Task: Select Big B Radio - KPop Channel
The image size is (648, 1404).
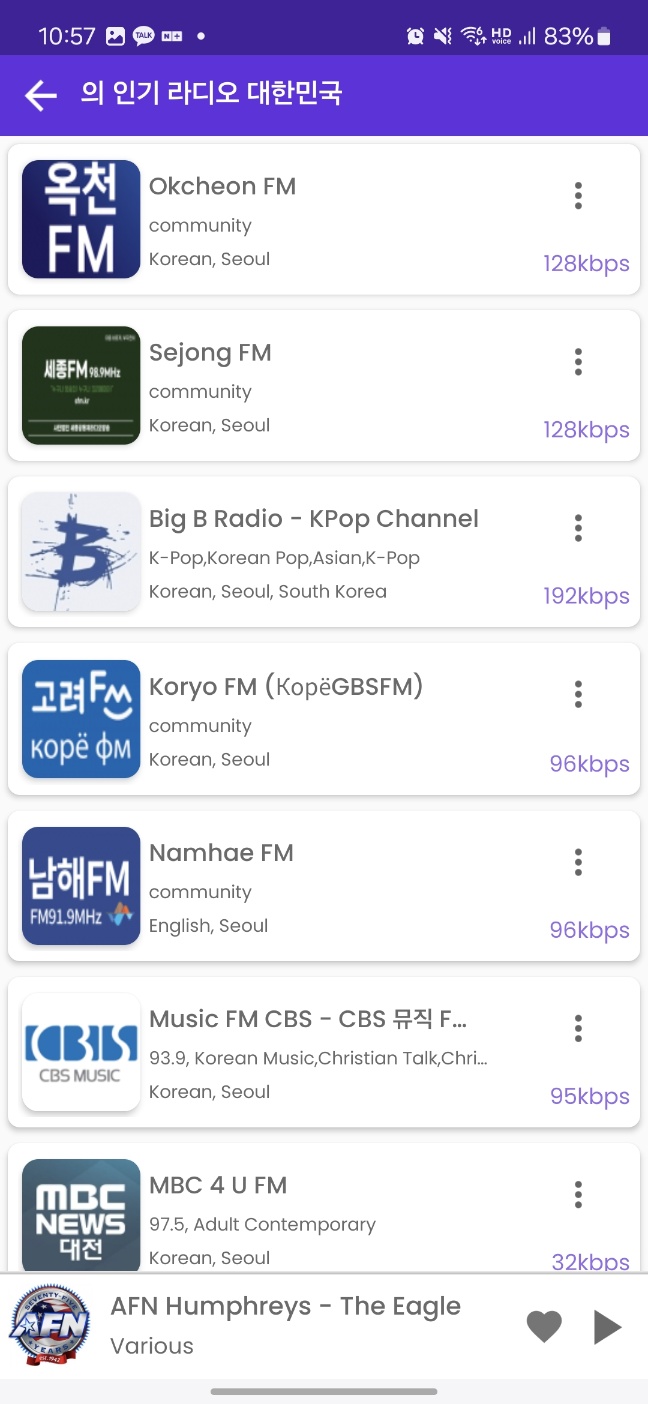Action: (x=324, y=552)
